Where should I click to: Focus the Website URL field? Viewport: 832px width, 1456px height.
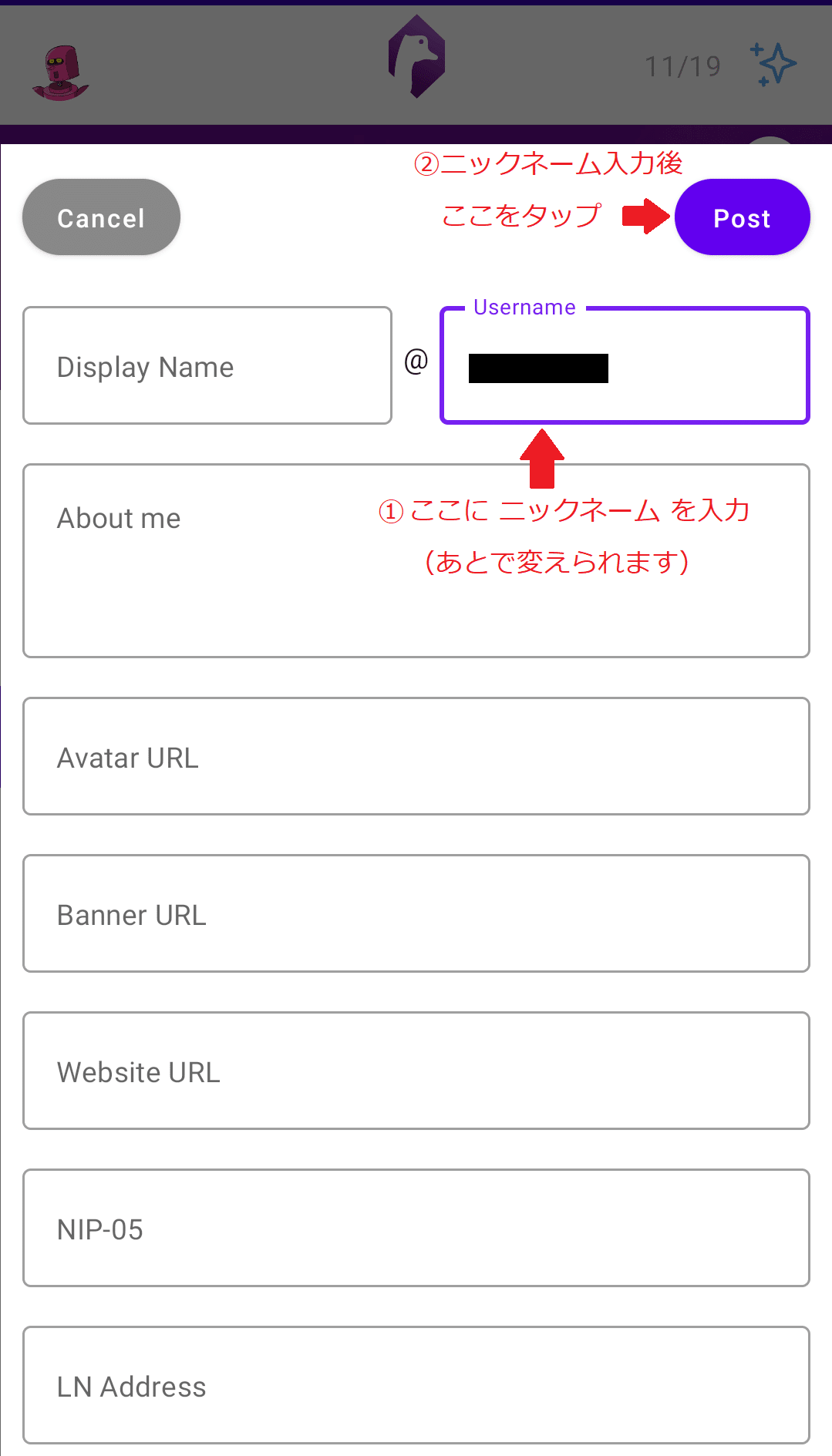click(x=416, y=1071)
